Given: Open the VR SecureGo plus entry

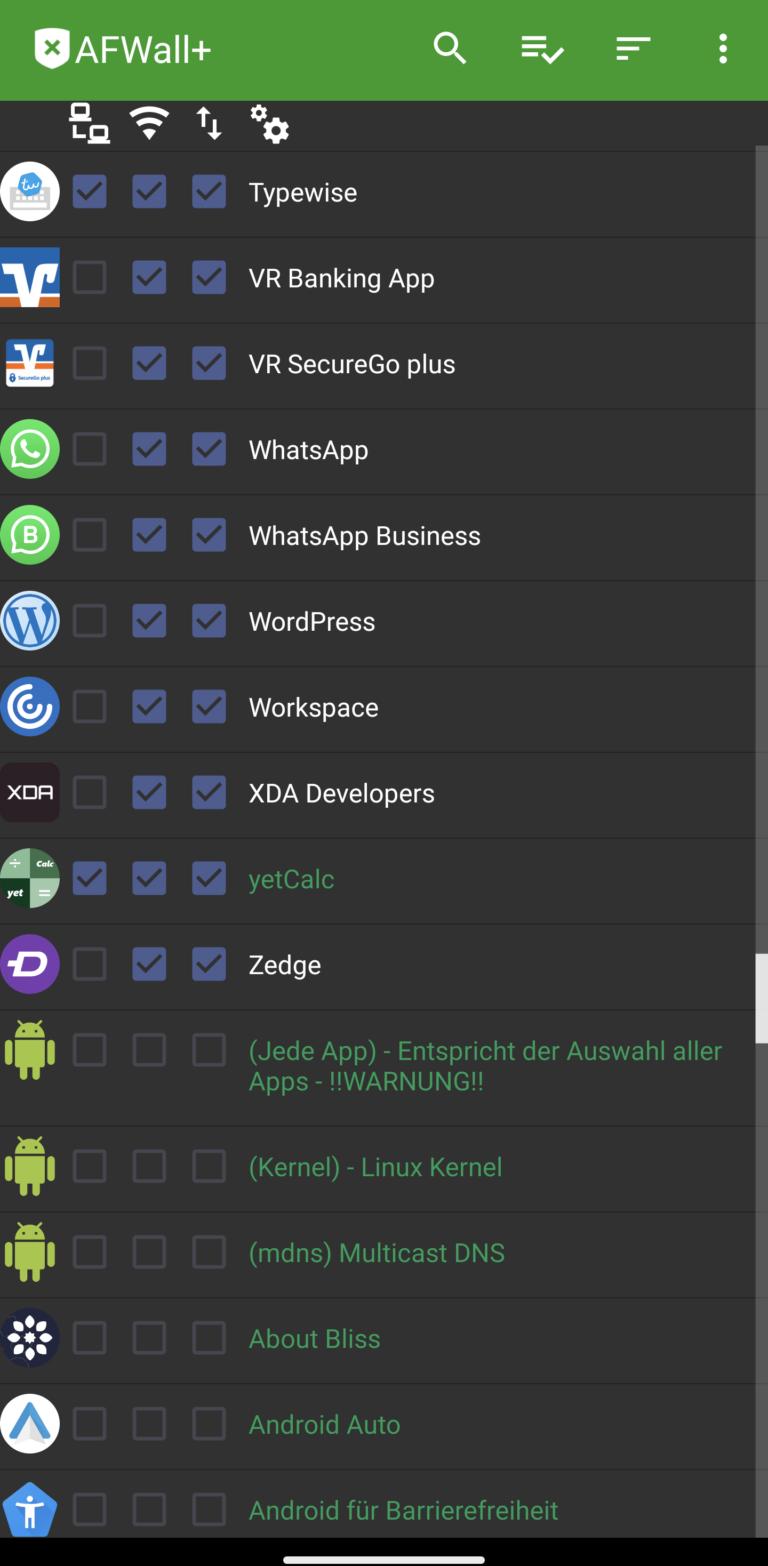Looking at the screenshot, I should pos(378,365).
